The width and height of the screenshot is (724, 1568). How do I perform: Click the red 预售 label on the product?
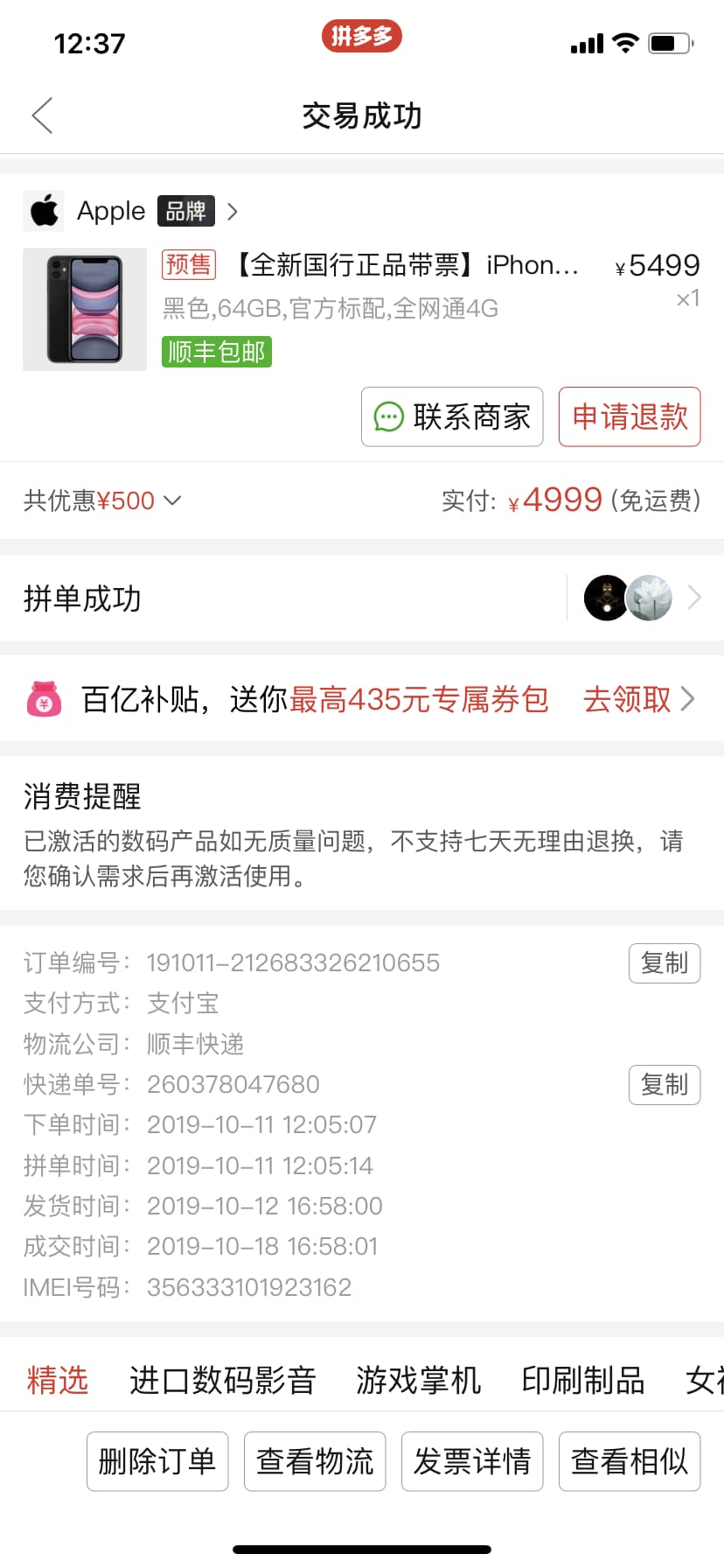188,265
